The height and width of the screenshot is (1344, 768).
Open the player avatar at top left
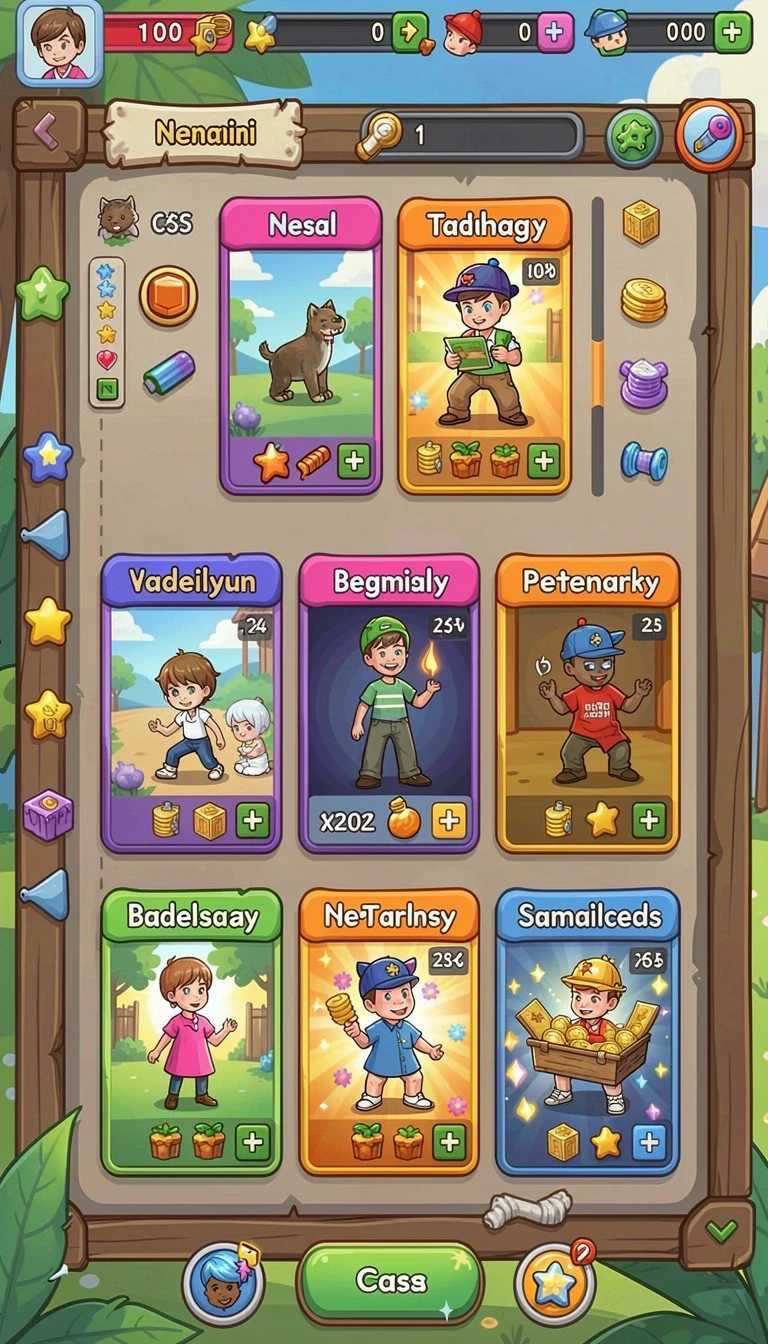[x=60, y=42]
